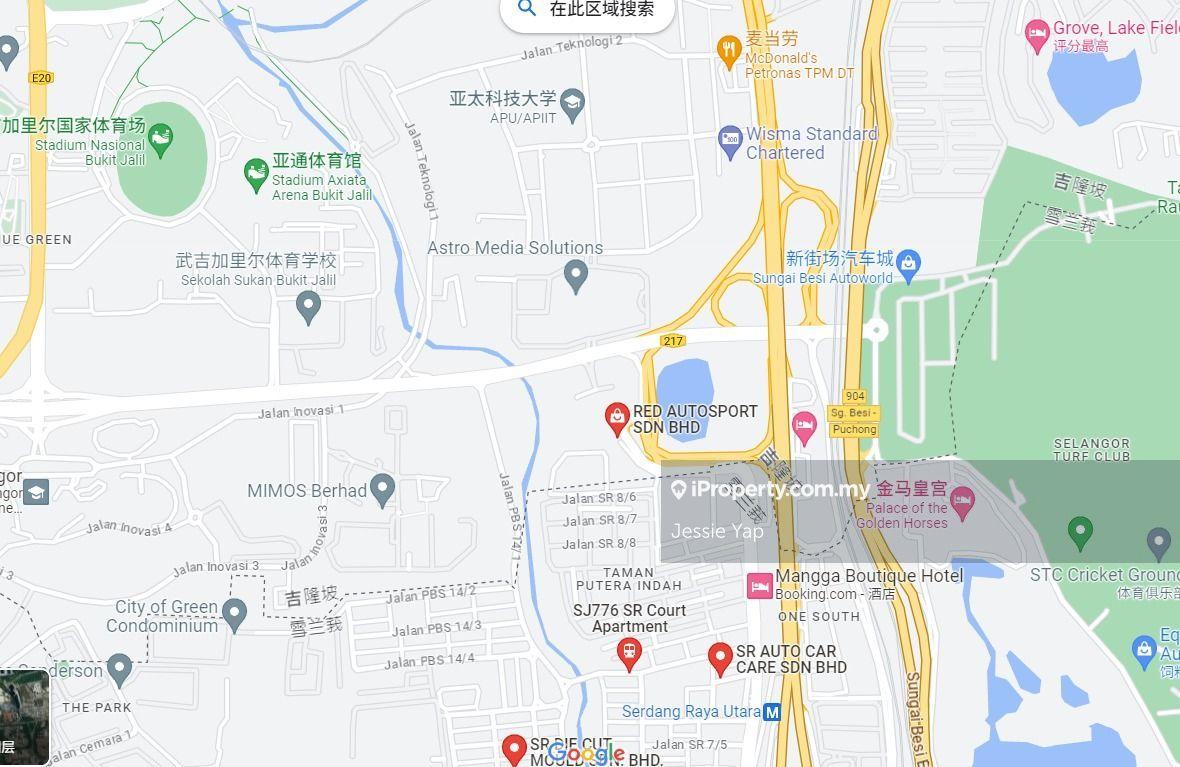This screenshot has height=767, width=1180.
Task: Select the MIMOS Berhad pin
Action: [x=382, y=490]
